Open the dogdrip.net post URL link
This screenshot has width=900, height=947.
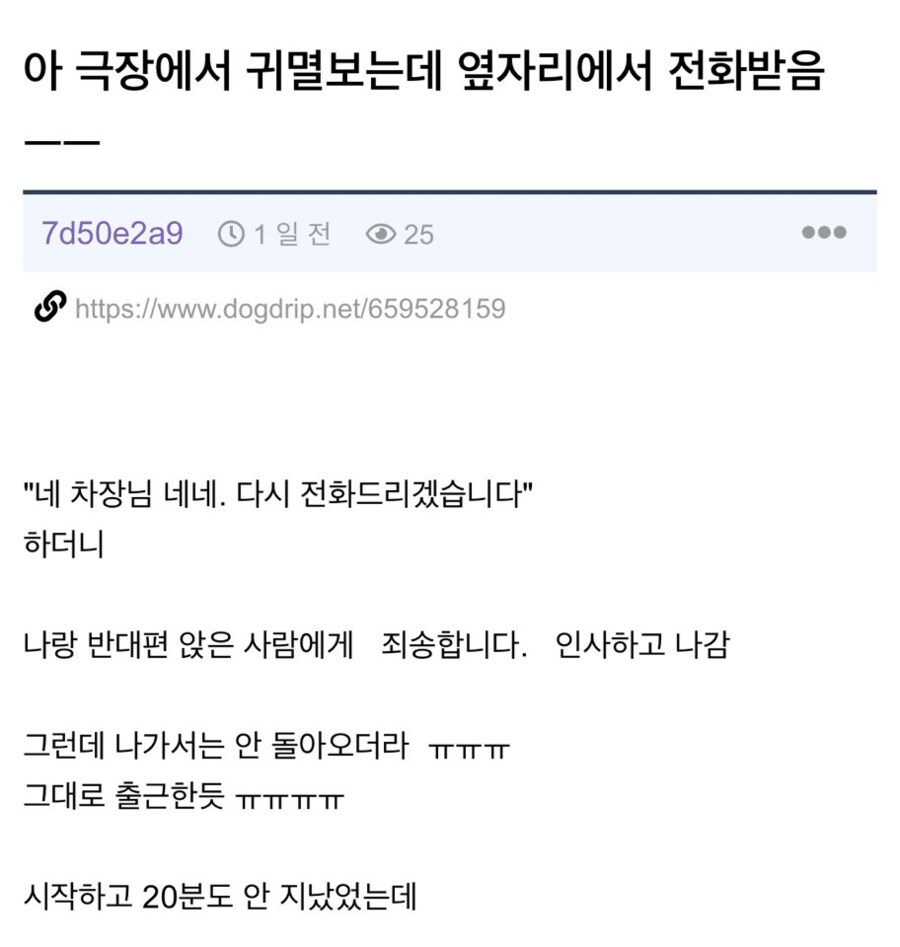pyautogui.click(x=290, y=309)
